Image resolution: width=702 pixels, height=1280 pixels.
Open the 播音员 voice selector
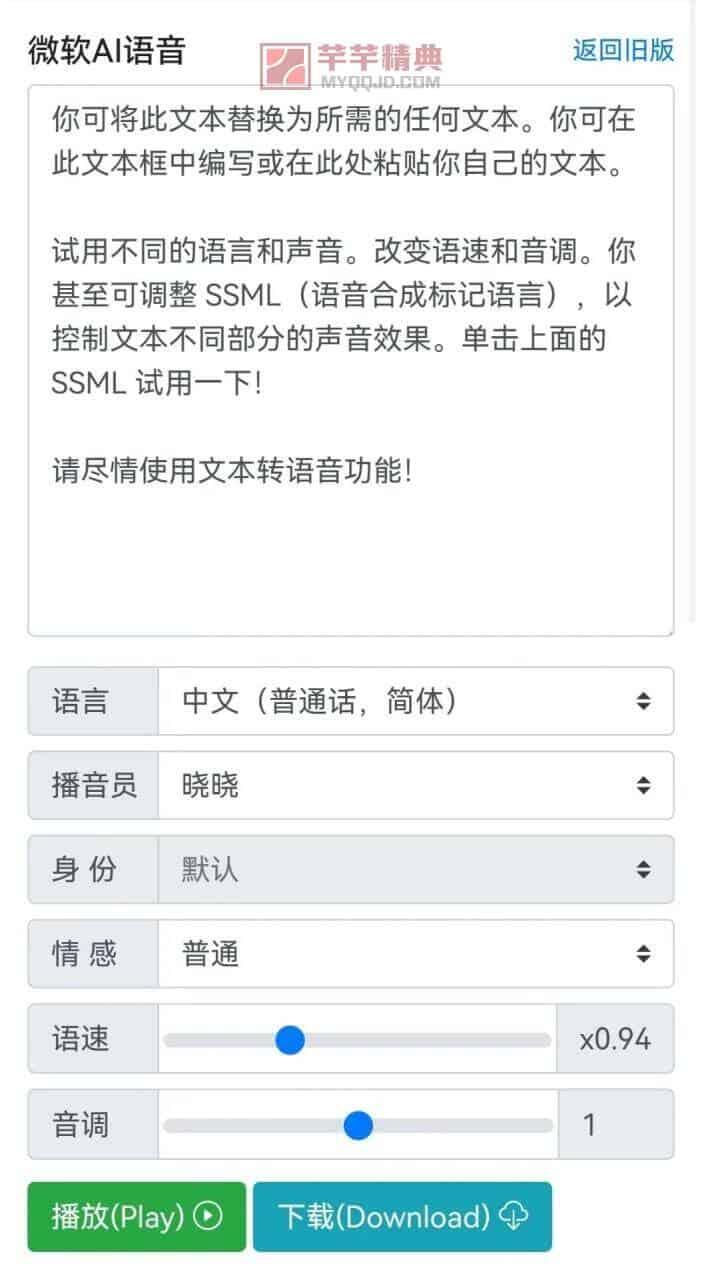[x=415, y=785]
